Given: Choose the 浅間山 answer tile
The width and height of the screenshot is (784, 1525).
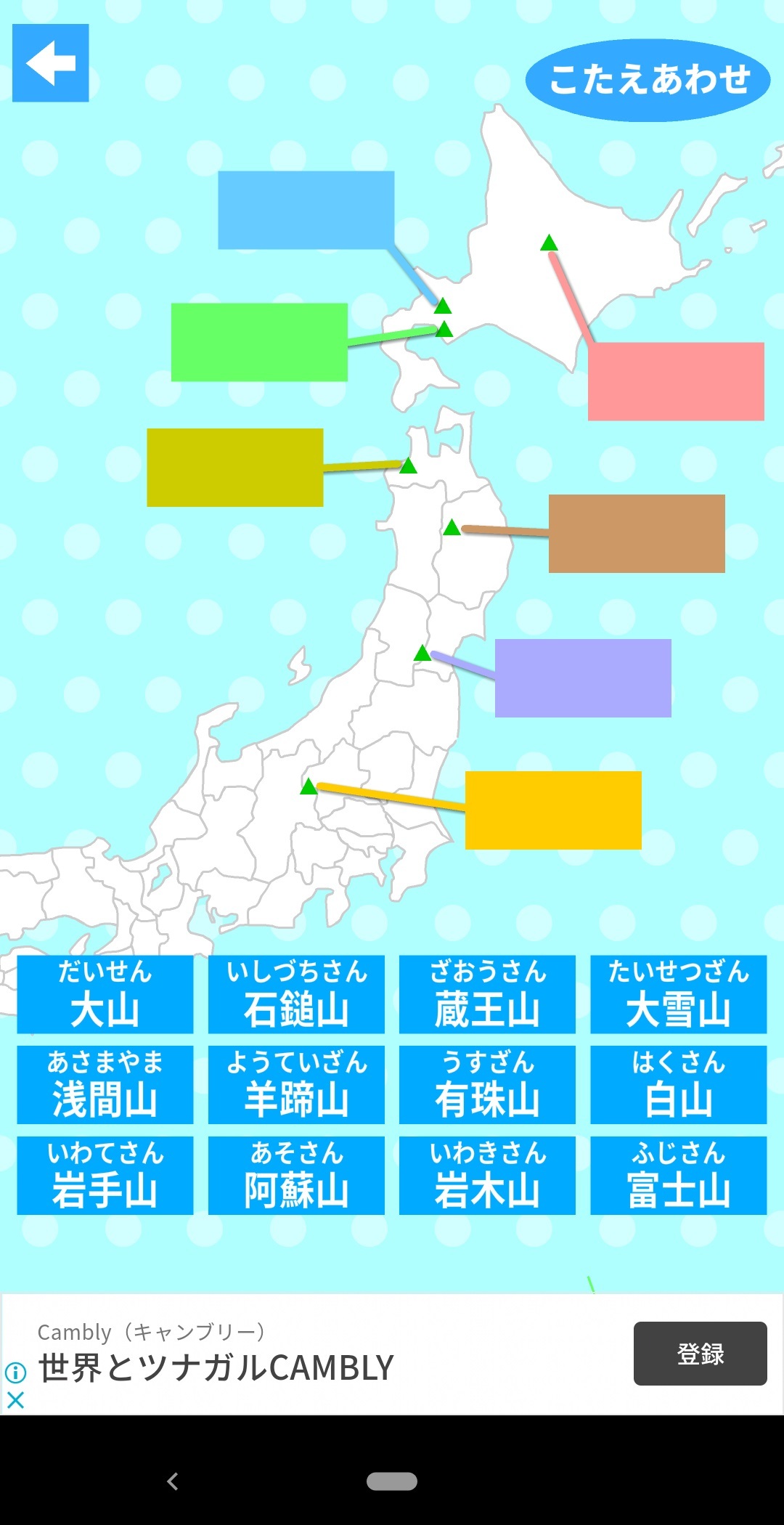Looking at the screenshot, I should (x=105, y=1085).
